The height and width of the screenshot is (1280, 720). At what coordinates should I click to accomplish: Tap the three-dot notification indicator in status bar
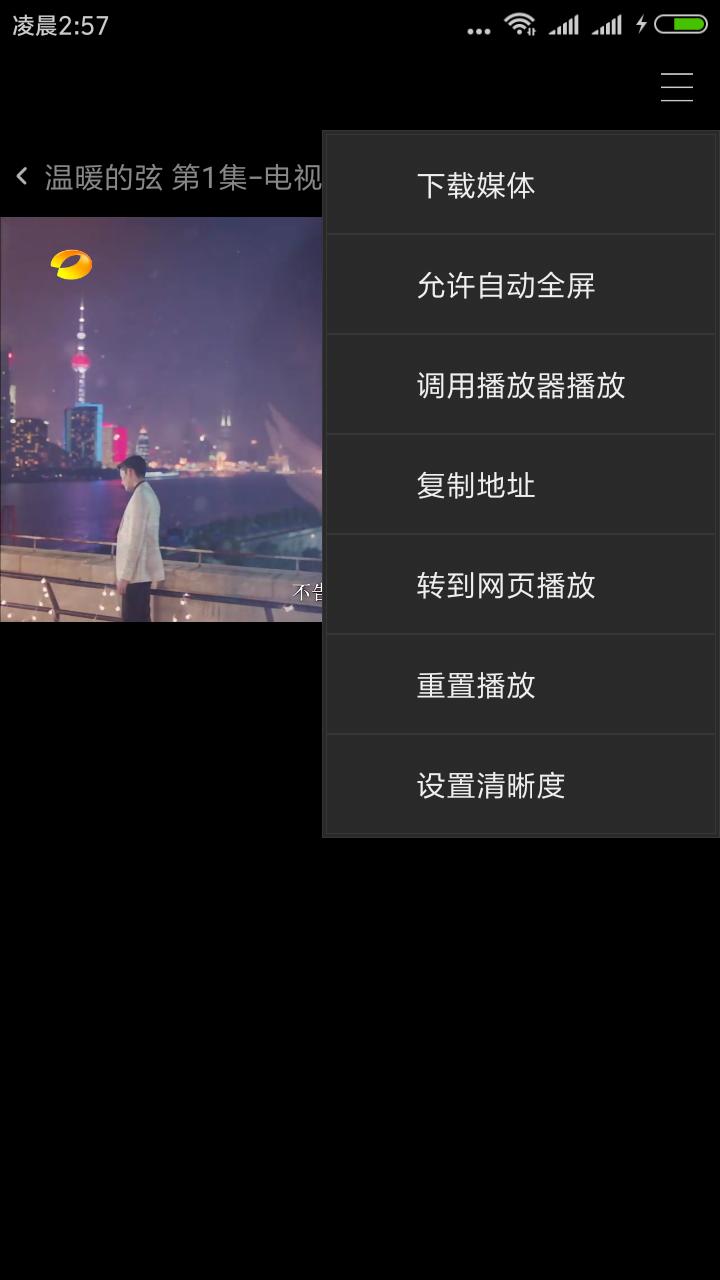(479, 28)
